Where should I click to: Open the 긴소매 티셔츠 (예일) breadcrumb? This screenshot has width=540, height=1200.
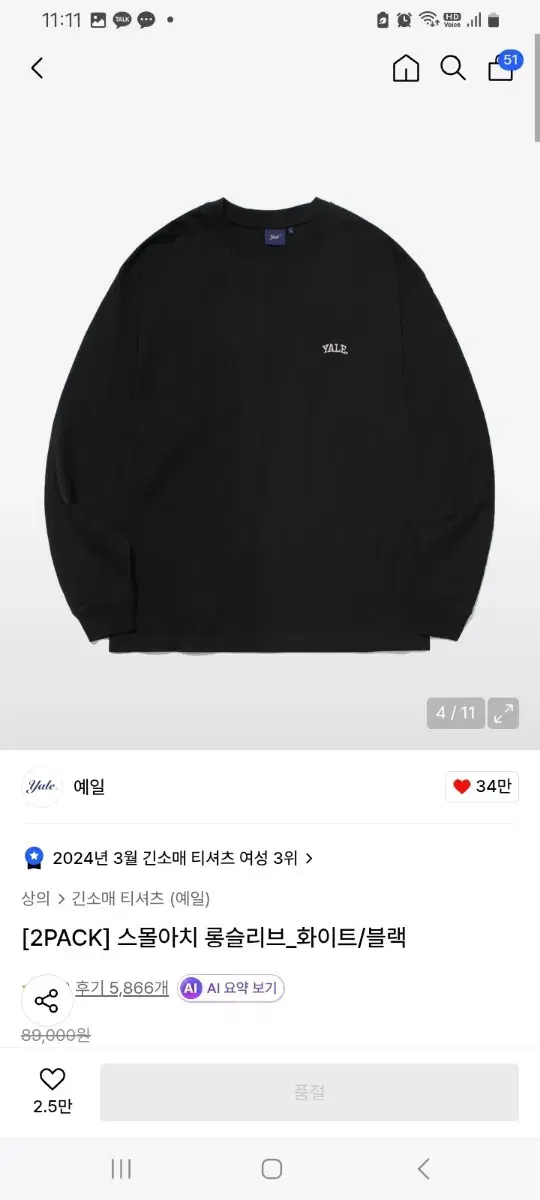click(x=140, y=898)
